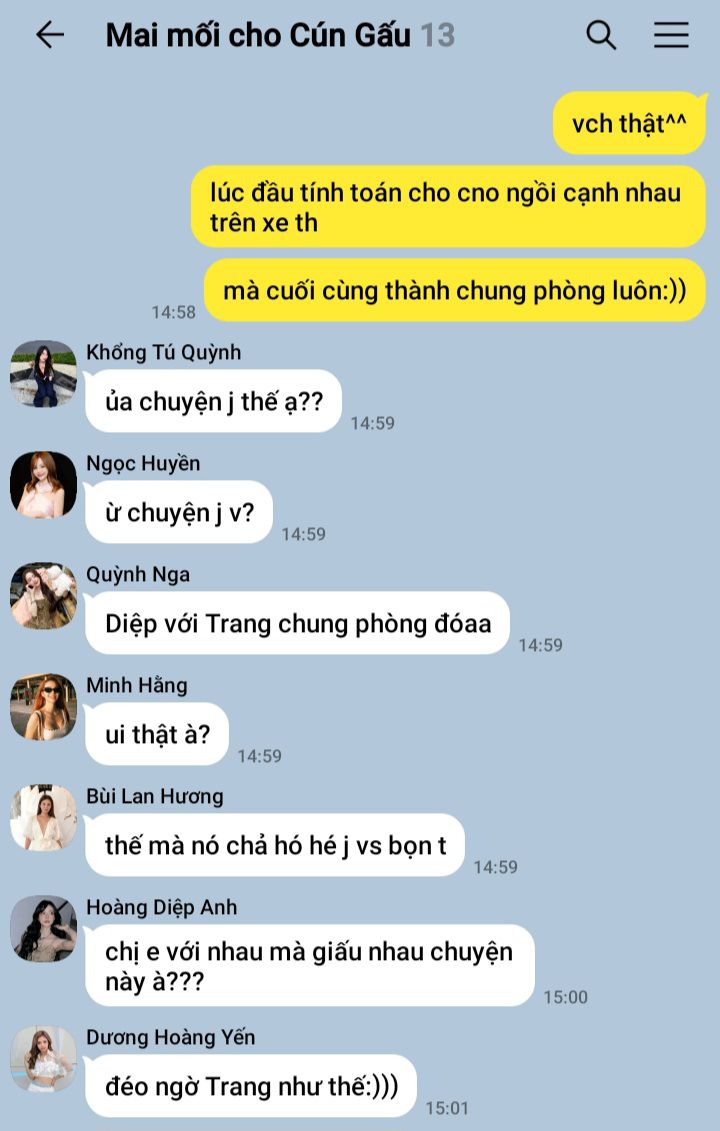Image resolution: width=720 pixels, height=1131 pixels.
Task: Go back from the group chat
Action: (50, 35)
